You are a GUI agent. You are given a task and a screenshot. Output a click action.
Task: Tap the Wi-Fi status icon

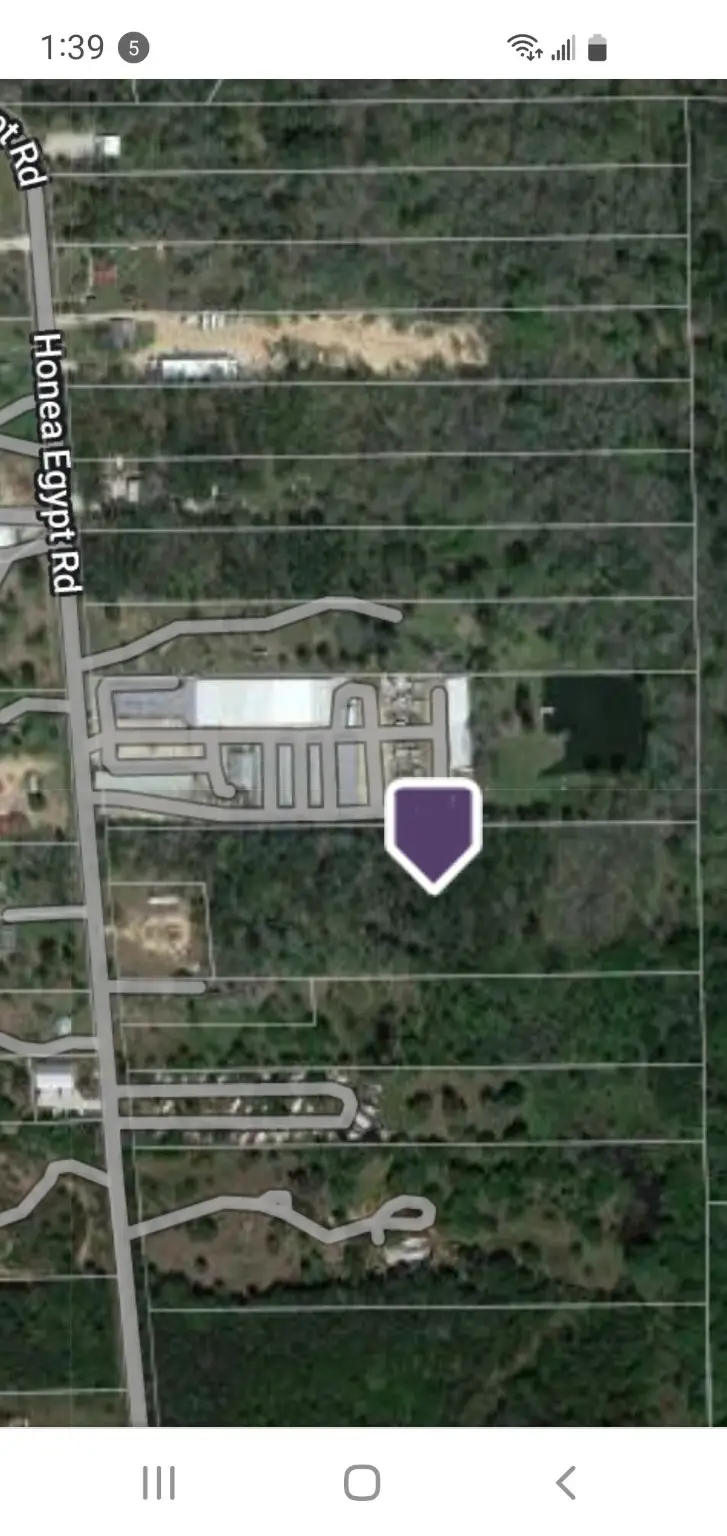[x=524, y=44]
